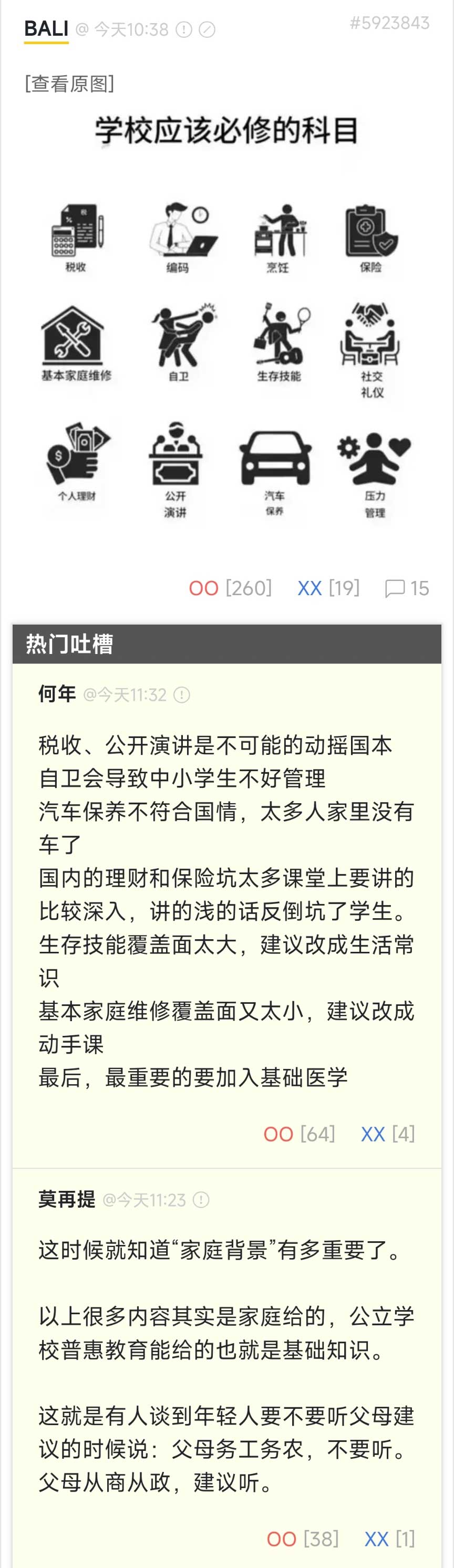Report 何年's comment
Screen dimensions: 454x1568
[181, 694]
